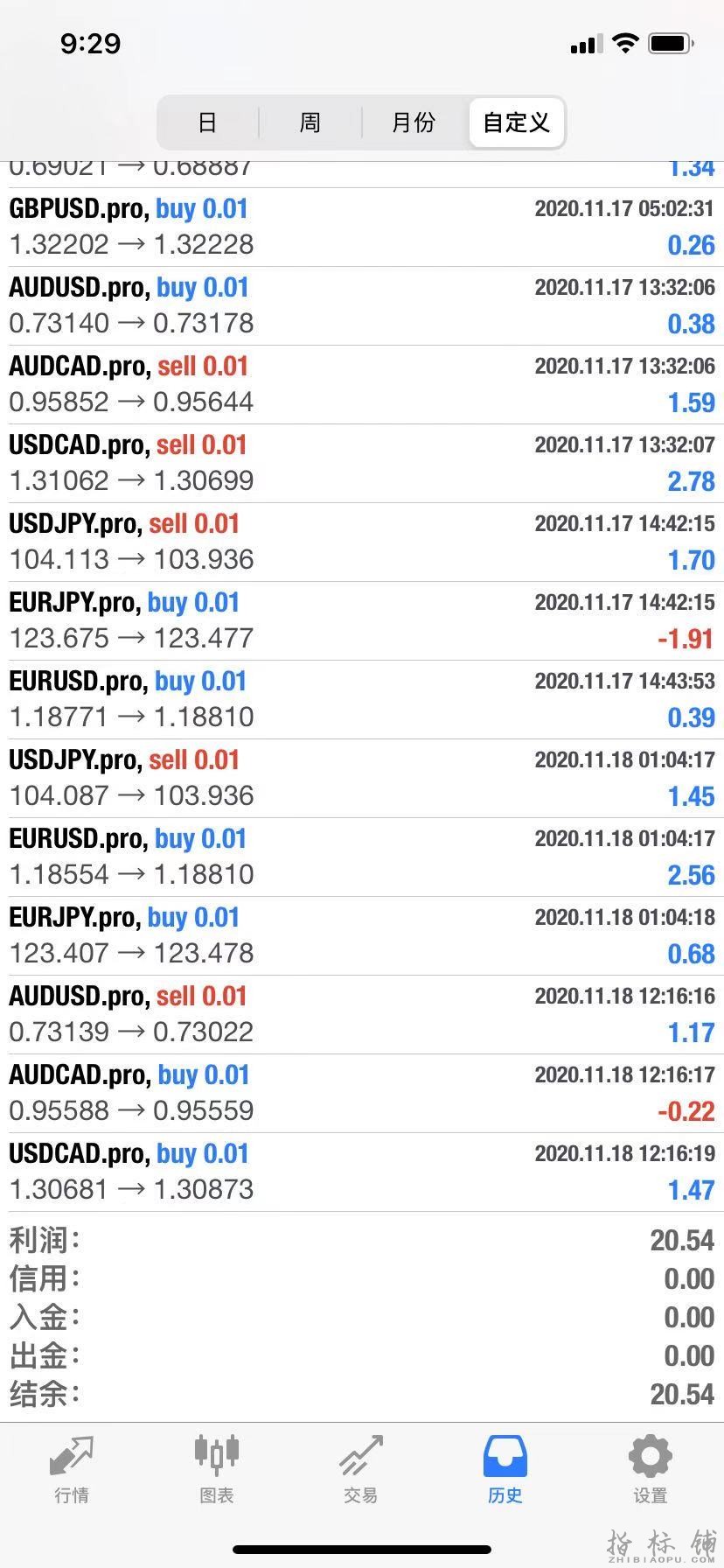Tap the 历史 history tab
Image resolution: width=724 pixels, height=1568 pixels.
click(505, 1470)
